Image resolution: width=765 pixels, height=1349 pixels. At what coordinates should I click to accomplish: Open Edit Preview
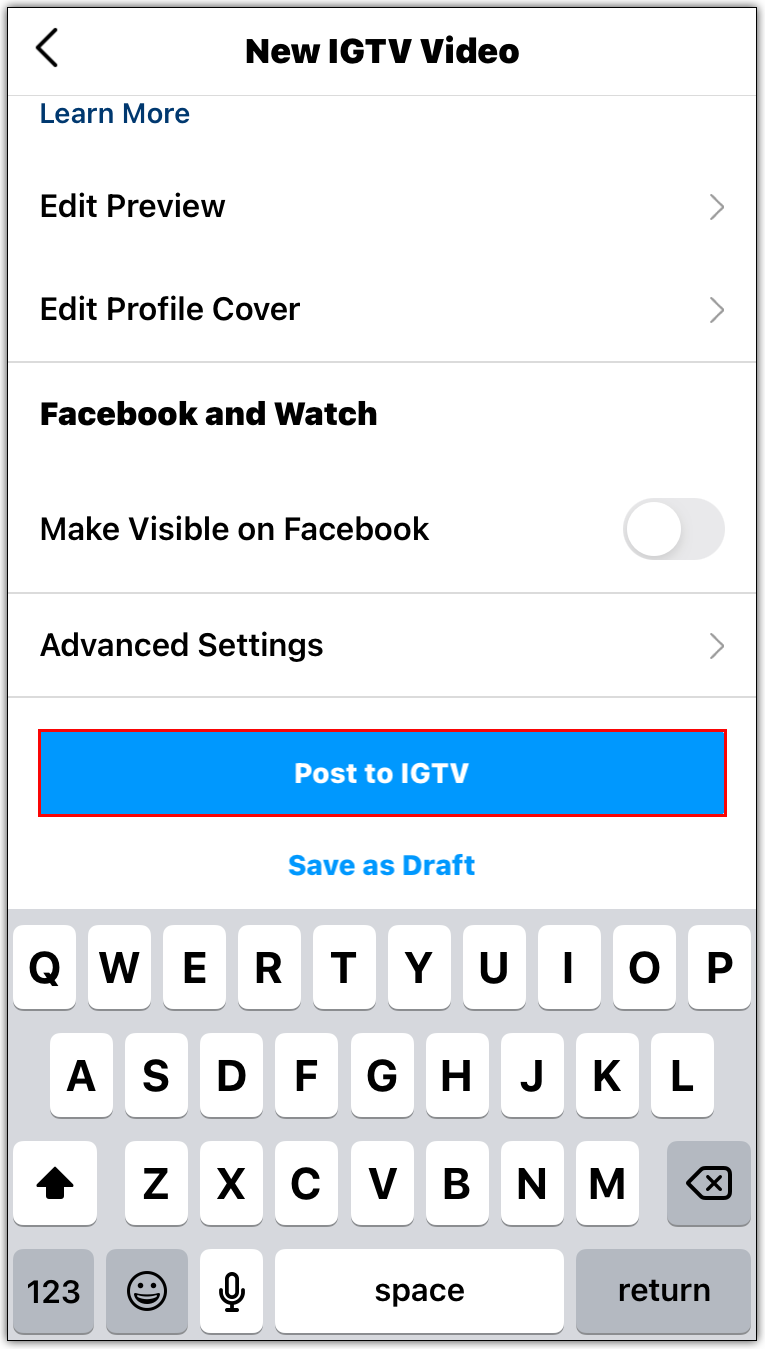click(380, 207)
